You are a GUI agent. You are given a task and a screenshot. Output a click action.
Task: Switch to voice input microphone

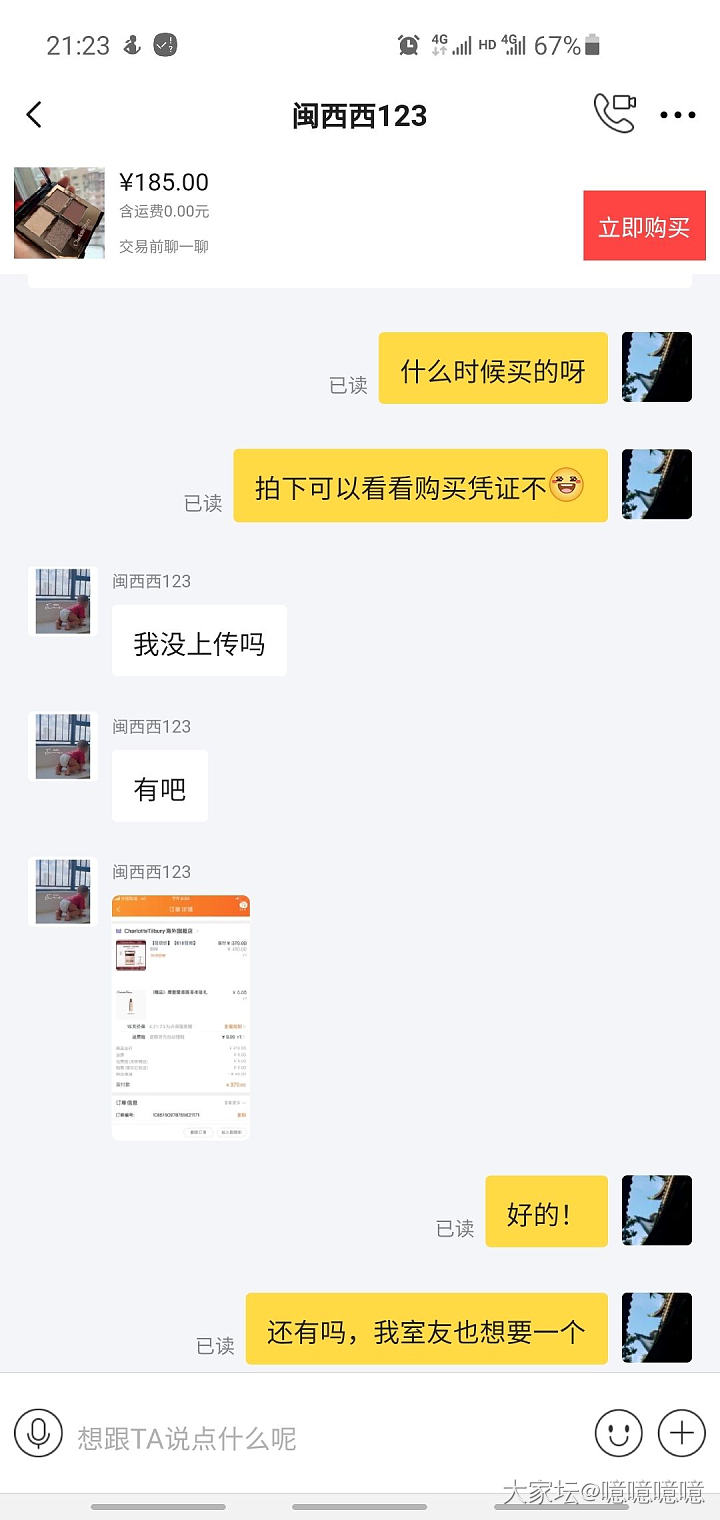[x=38, y=1434]
